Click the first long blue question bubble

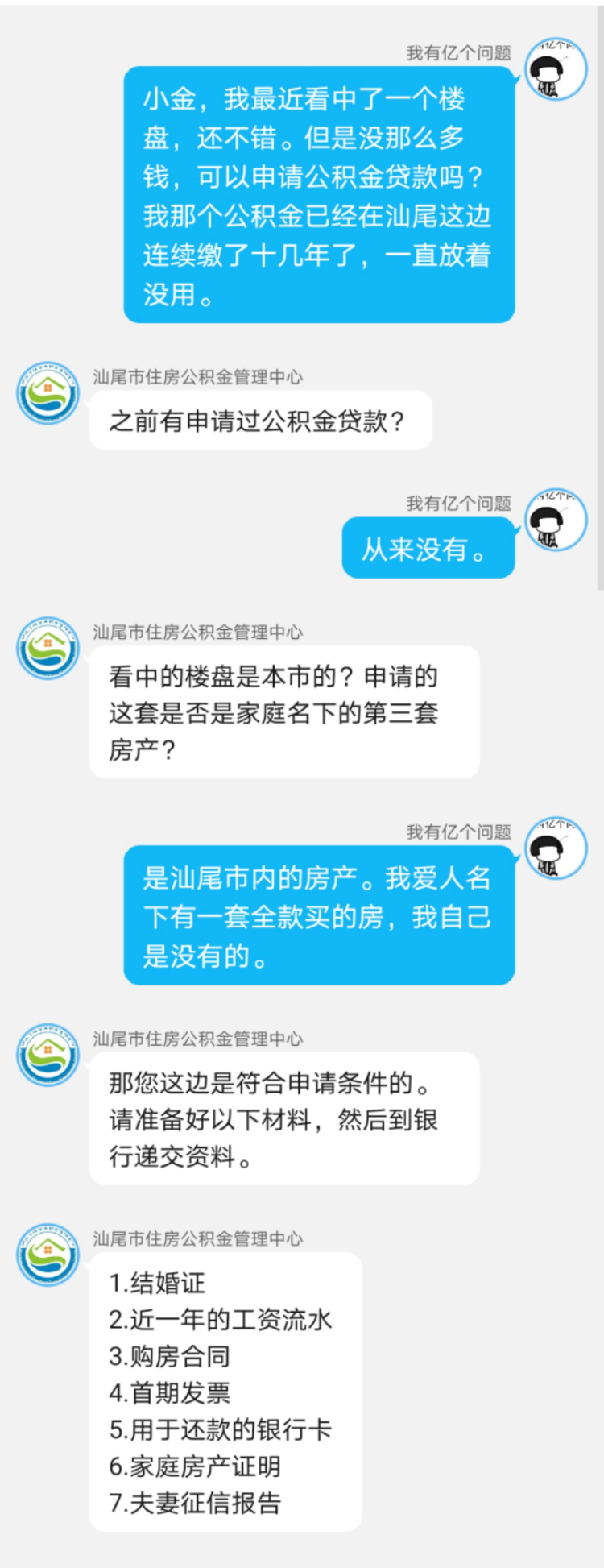[x=318, y=196]
